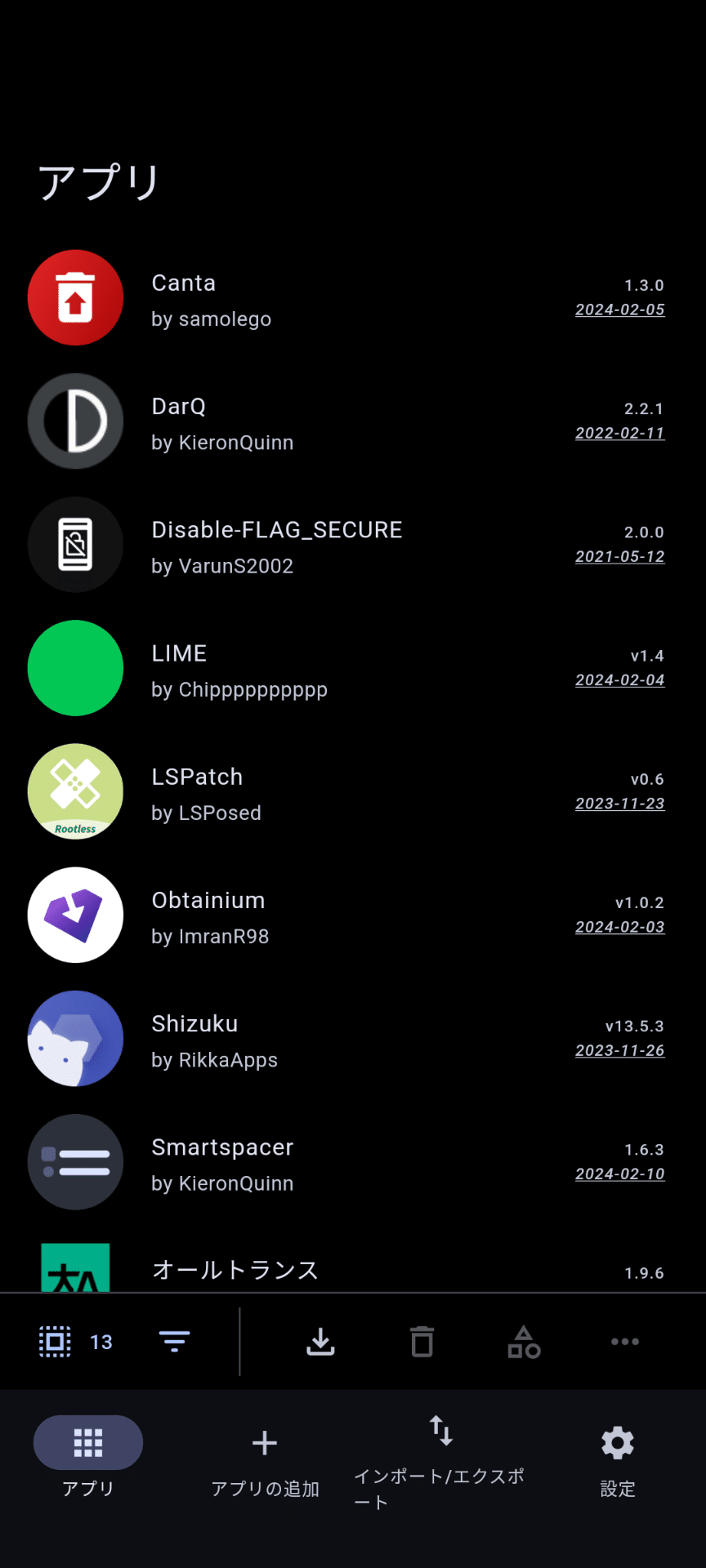Select all apps with the selection icon

[56, 1342]
